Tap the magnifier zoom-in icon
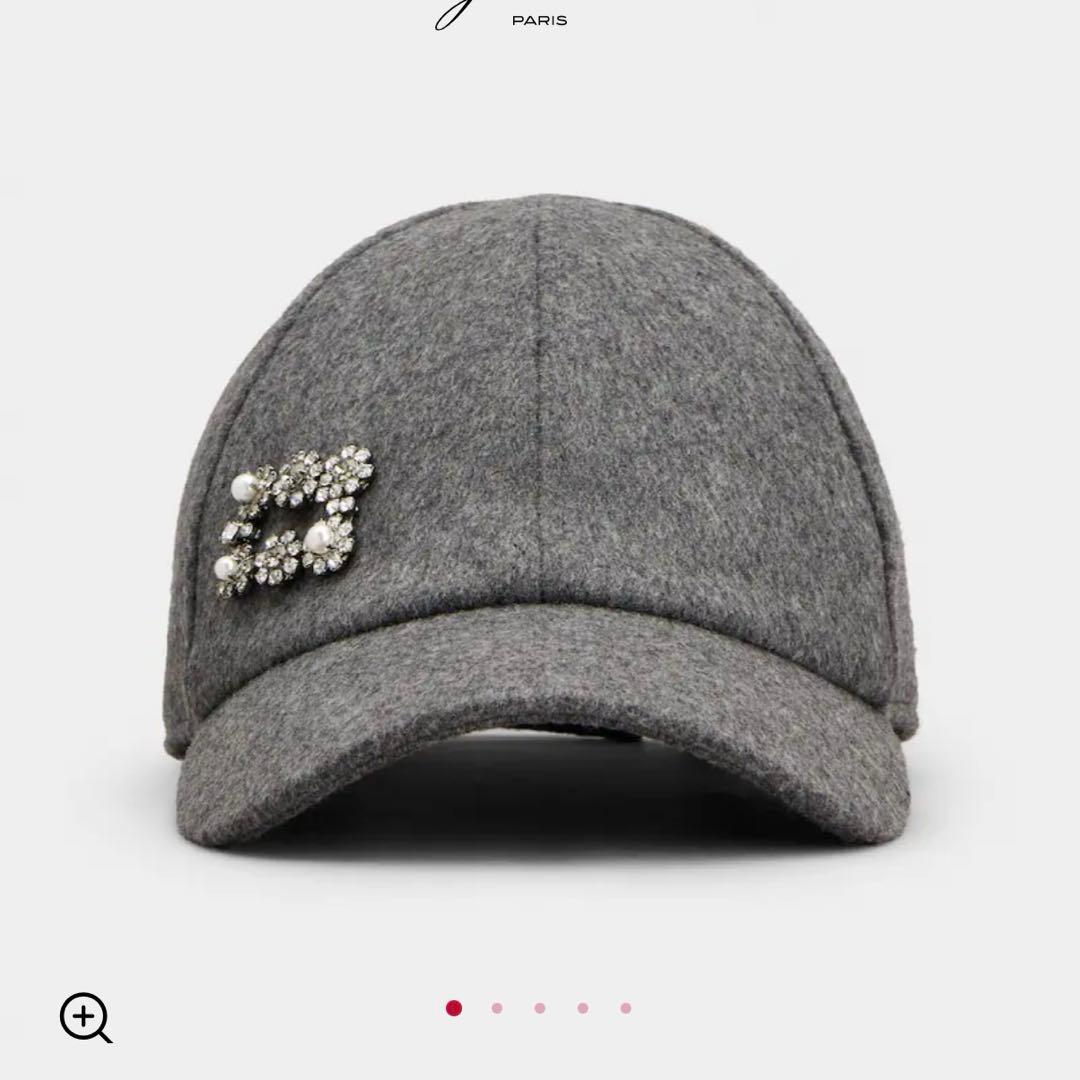The height and width of the screenshot is (1080, 1080). [x=85, y=1016]
